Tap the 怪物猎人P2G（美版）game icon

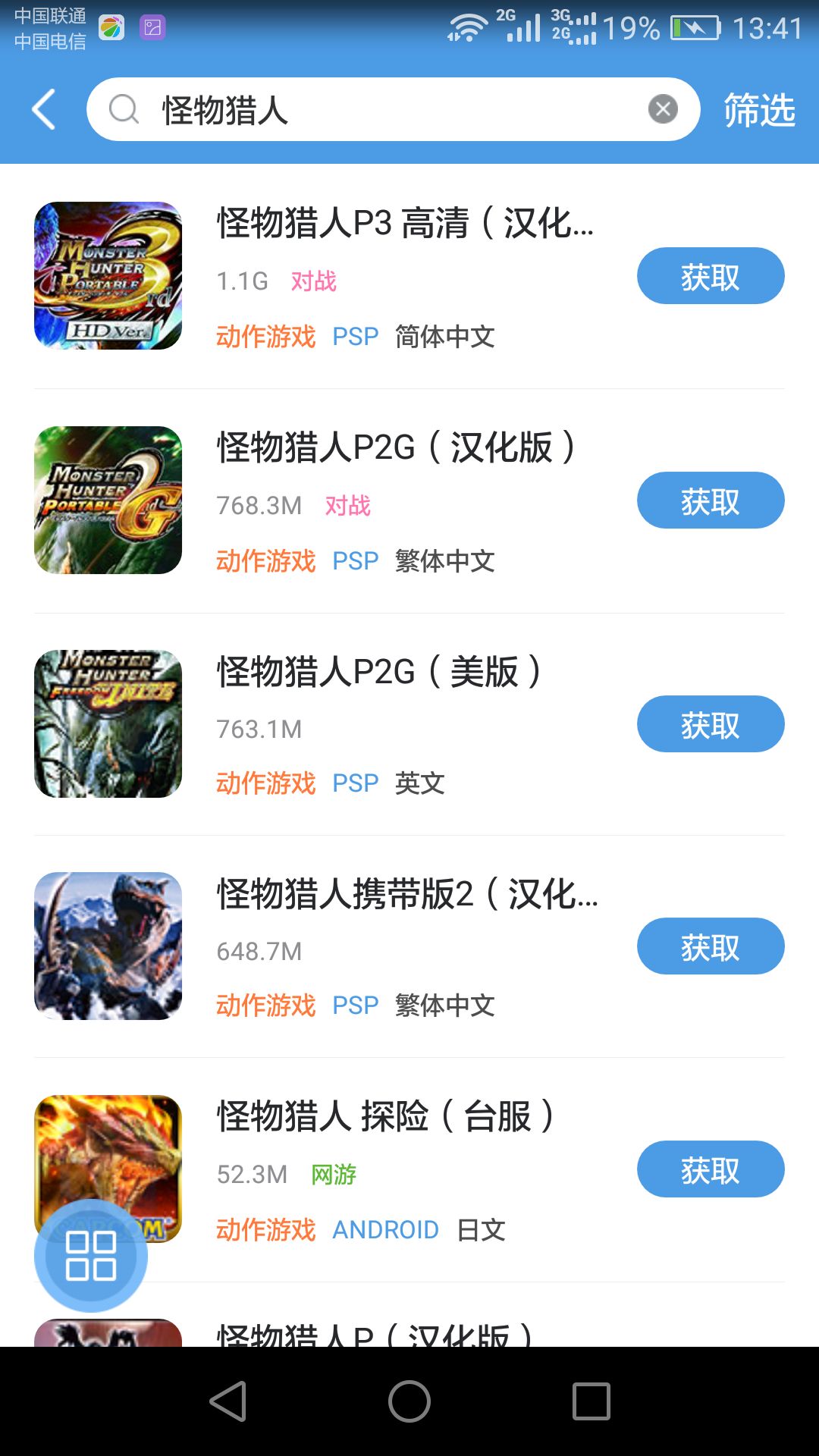(107, 722)
